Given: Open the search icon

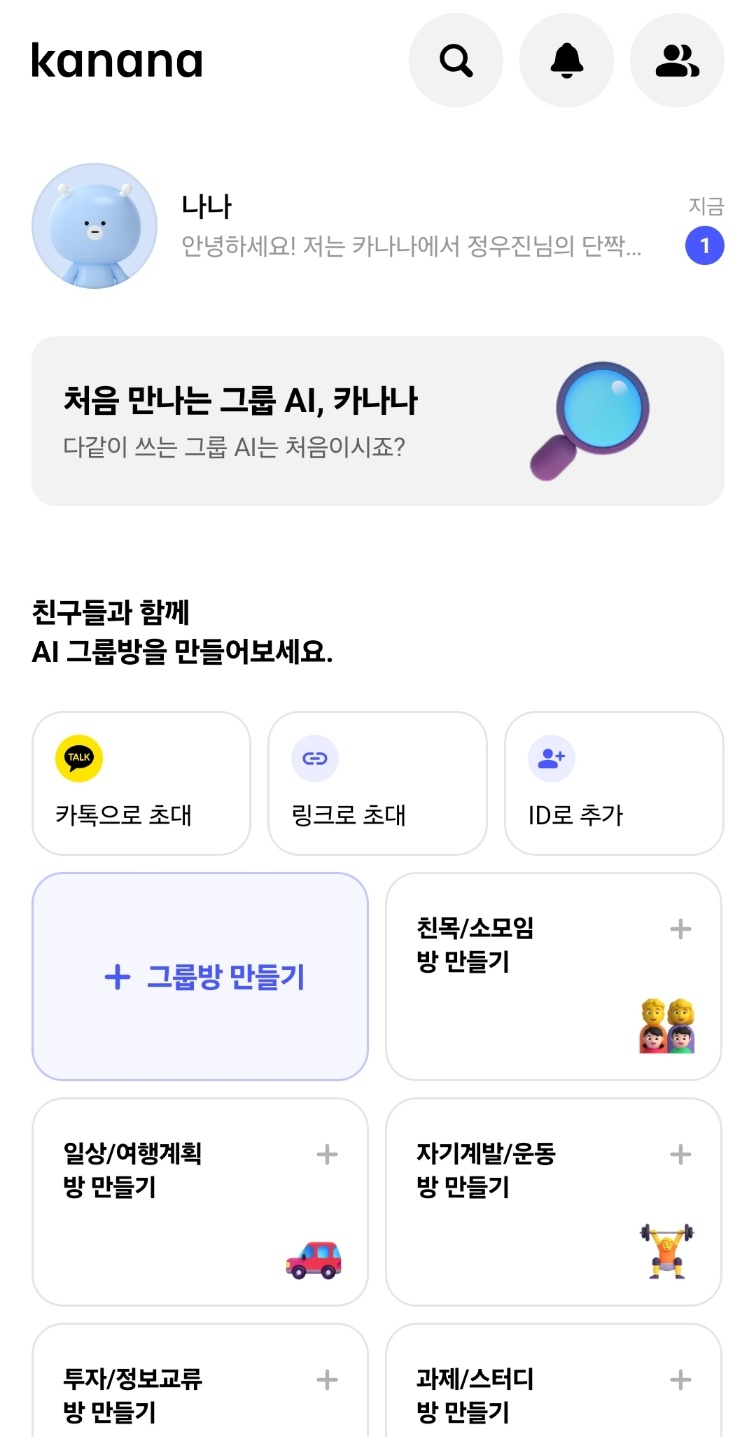Looking at the screenshot, I should click(456, 61).
